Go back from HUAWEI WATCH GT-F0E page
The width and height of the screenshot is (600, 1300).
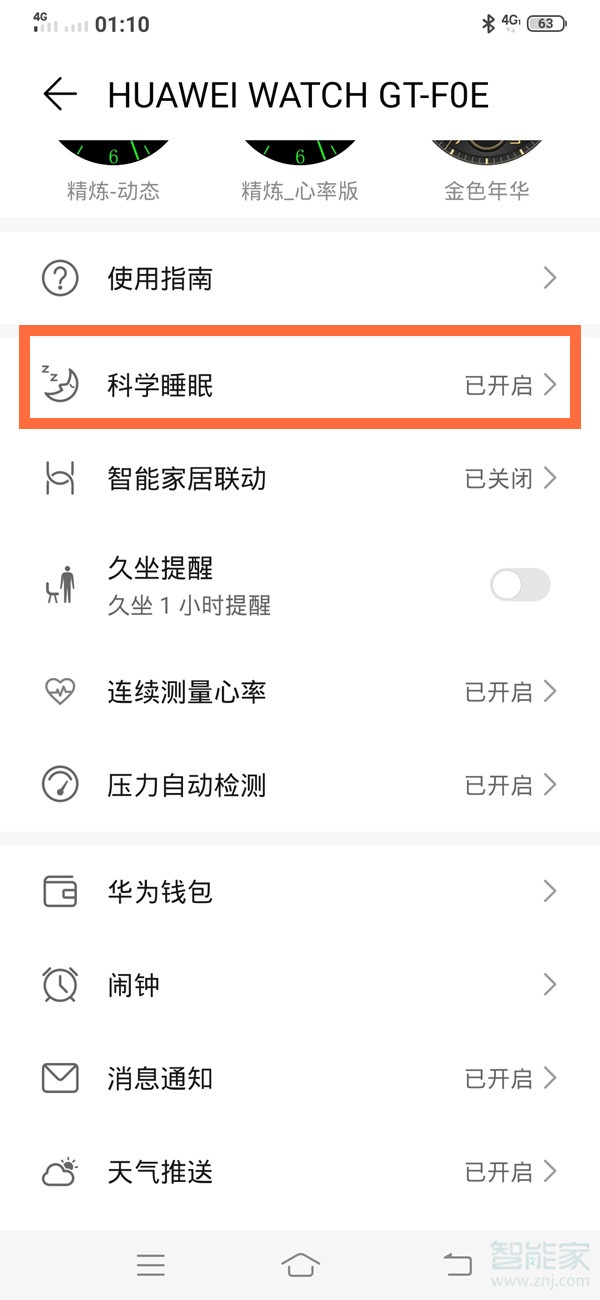60,94
